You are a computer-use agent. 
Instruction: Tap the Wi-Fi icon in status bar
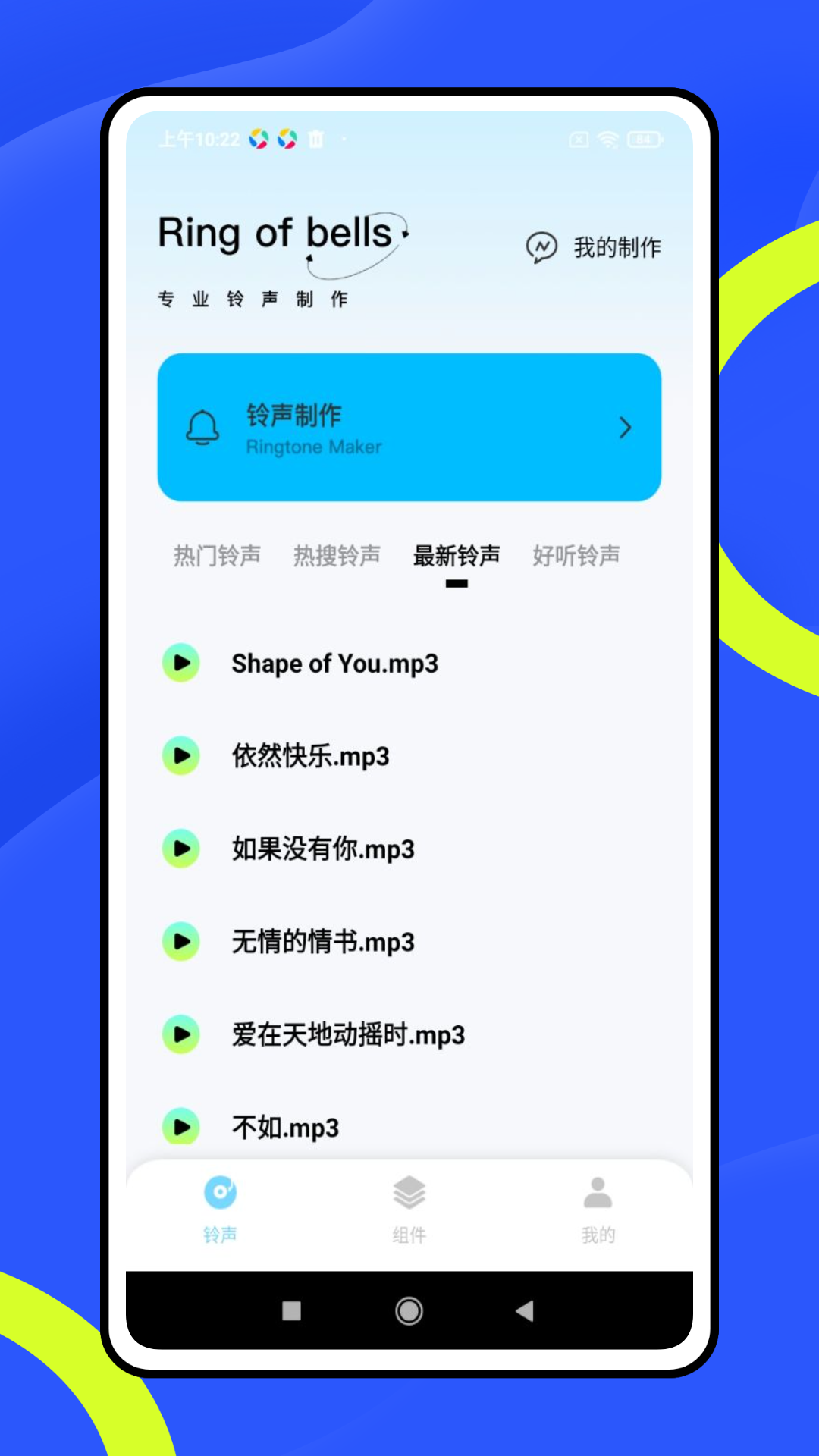(607, 140)
